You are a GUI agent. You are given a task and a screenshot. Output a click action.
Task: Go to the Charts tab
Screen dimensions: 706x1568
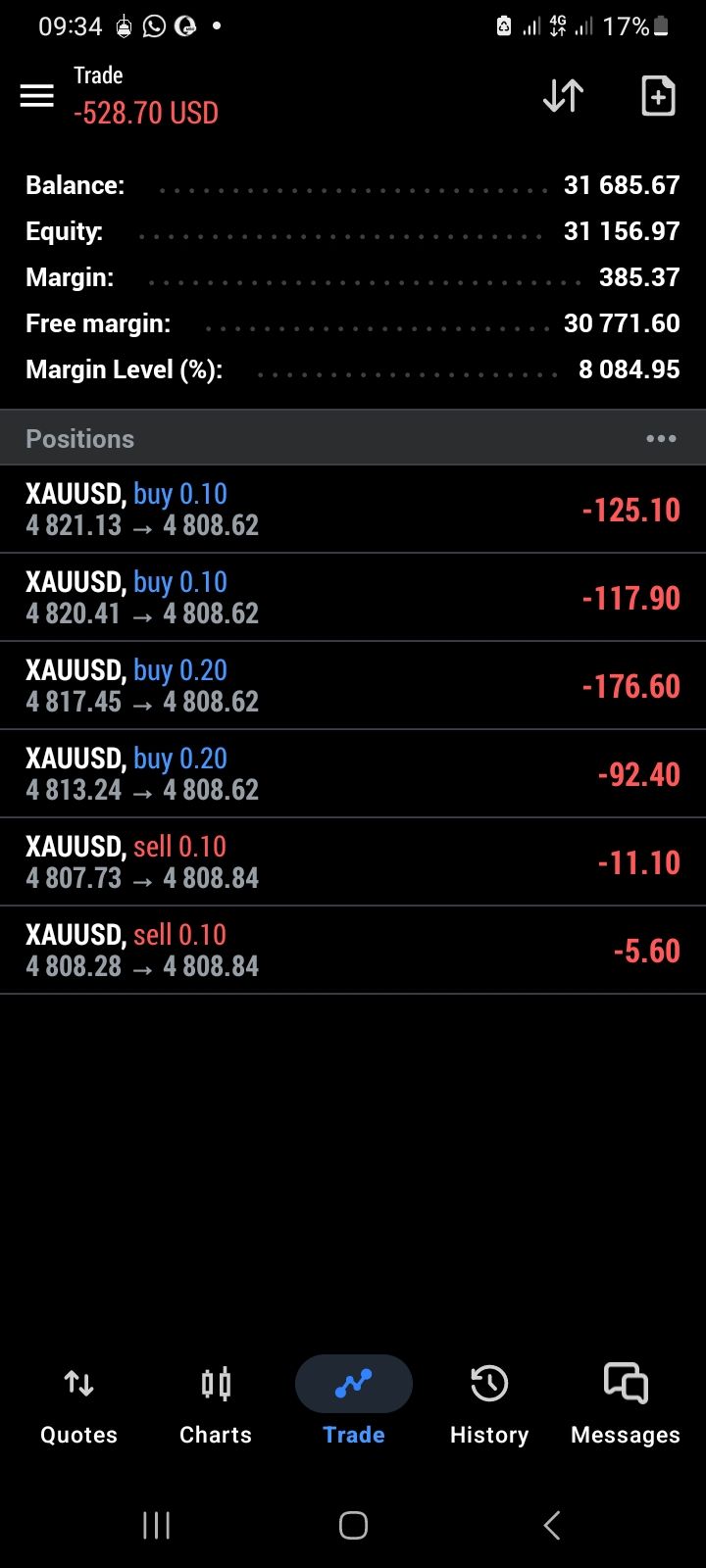tap(216, 1403)
